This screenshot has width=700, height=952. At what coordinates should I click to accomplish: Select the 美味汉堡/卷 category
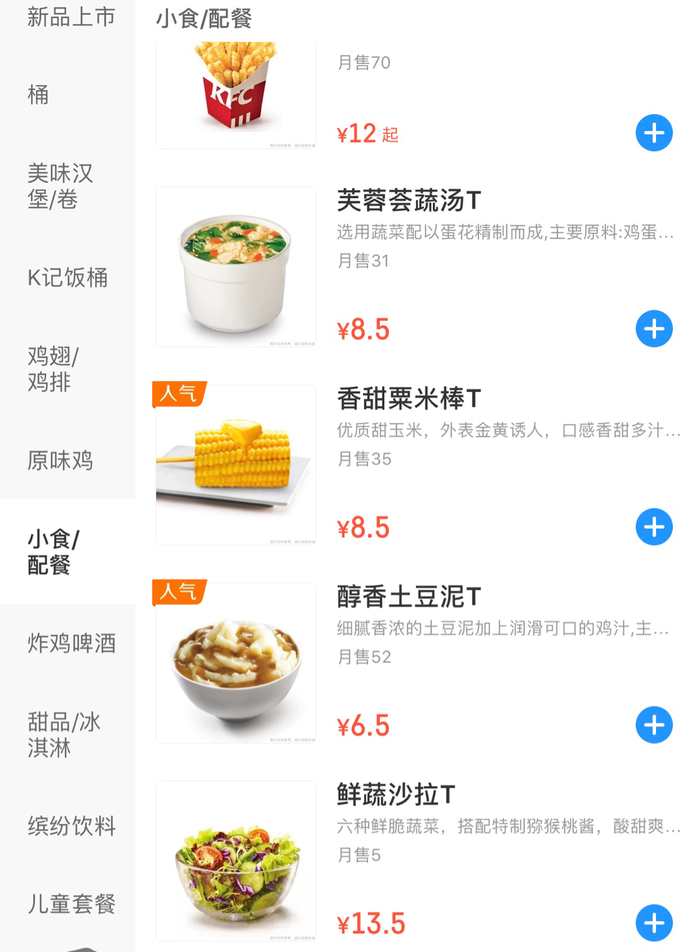coord(60,186)
